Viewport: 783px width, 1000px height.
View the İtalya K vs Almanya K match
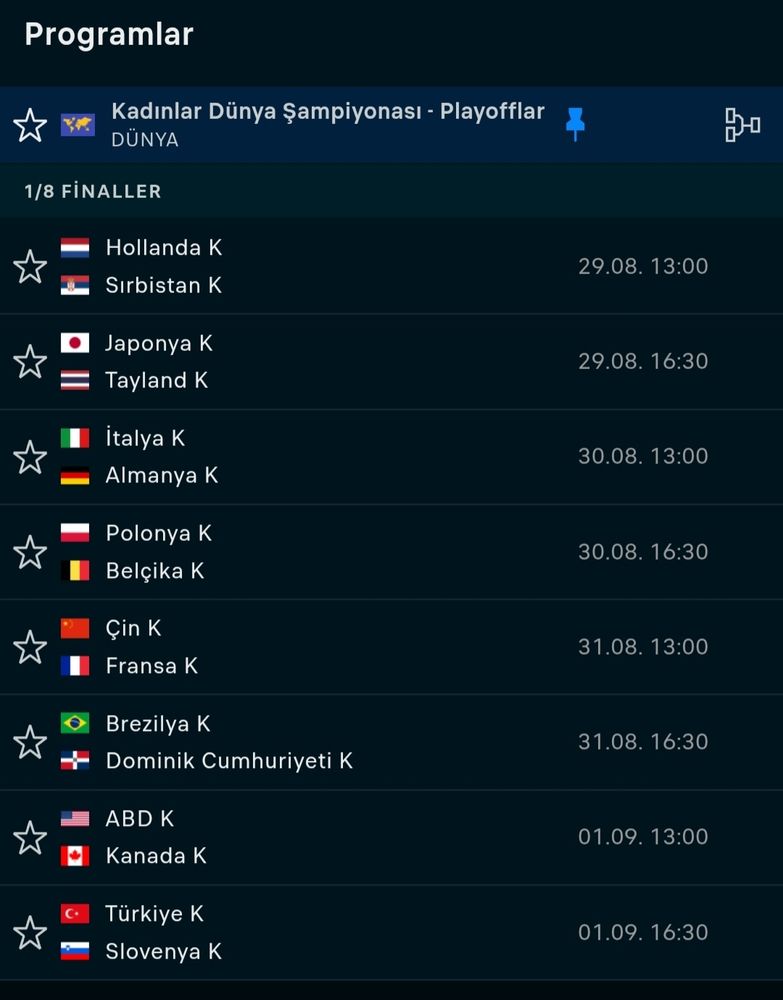coord(392,457)
